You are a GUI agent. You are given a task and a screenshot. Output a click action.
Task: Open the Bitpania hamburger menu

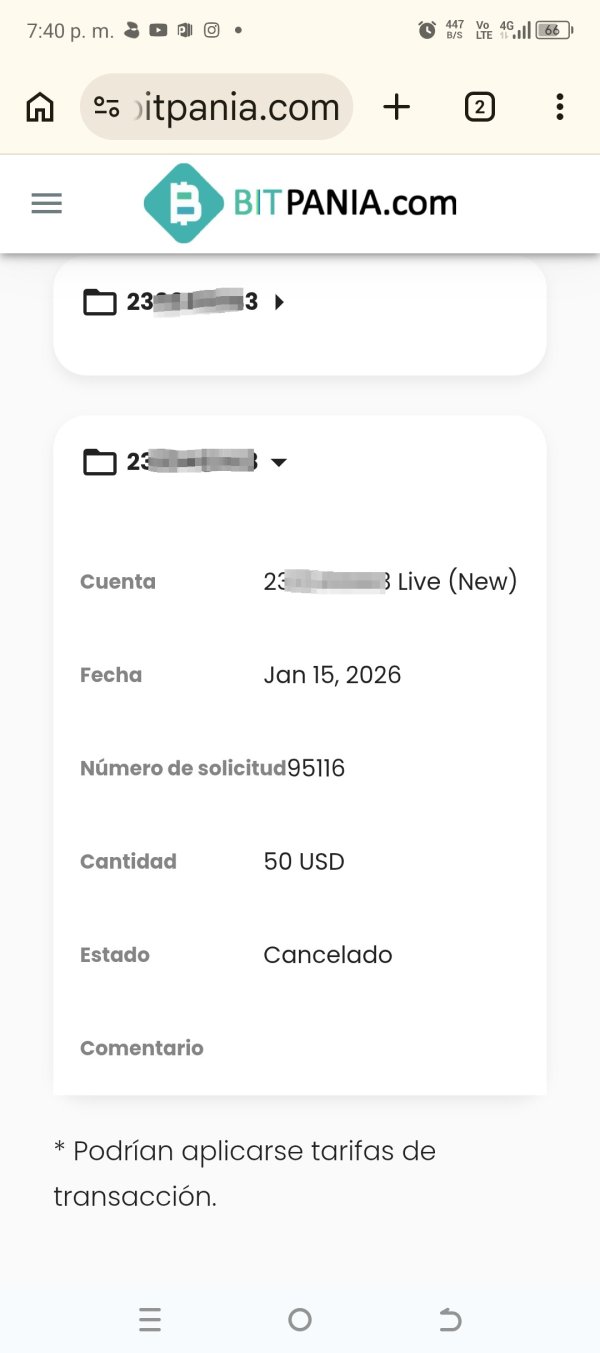(46, 204)
